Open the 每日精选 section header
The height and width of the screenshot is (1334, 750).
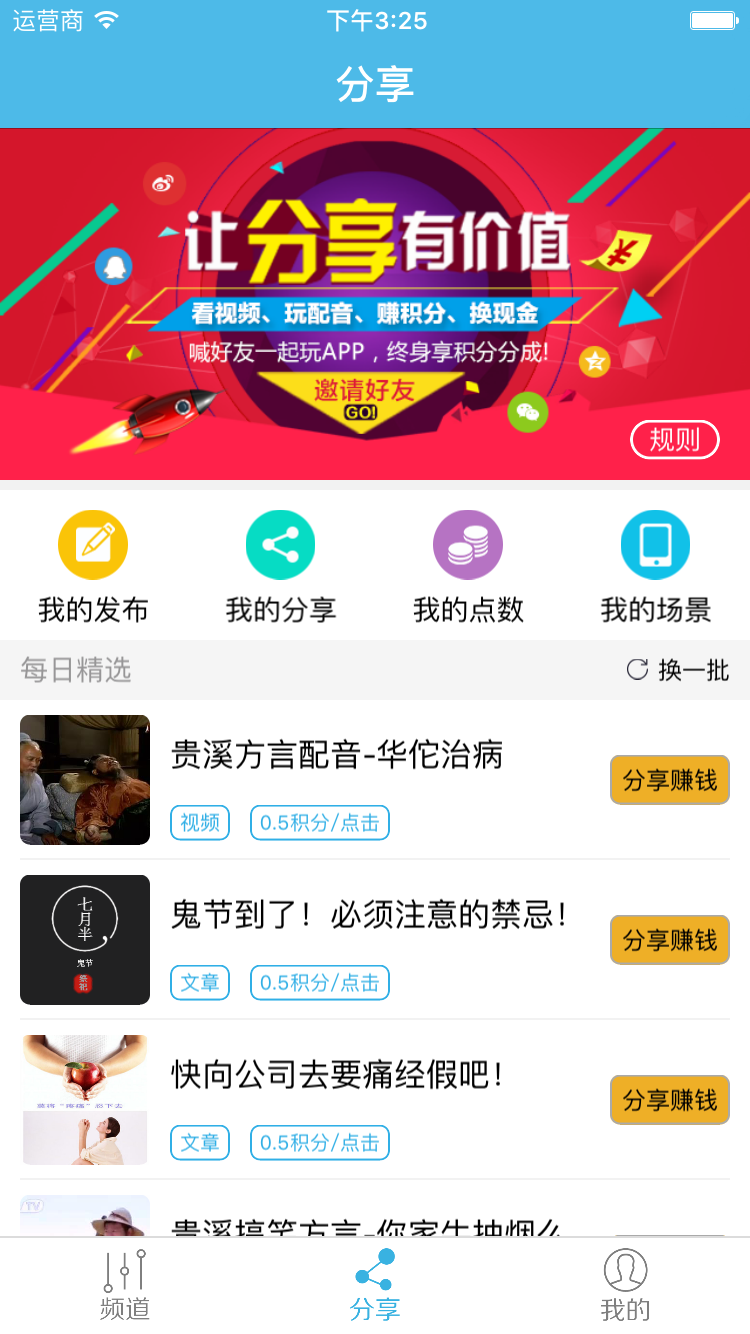75,670
